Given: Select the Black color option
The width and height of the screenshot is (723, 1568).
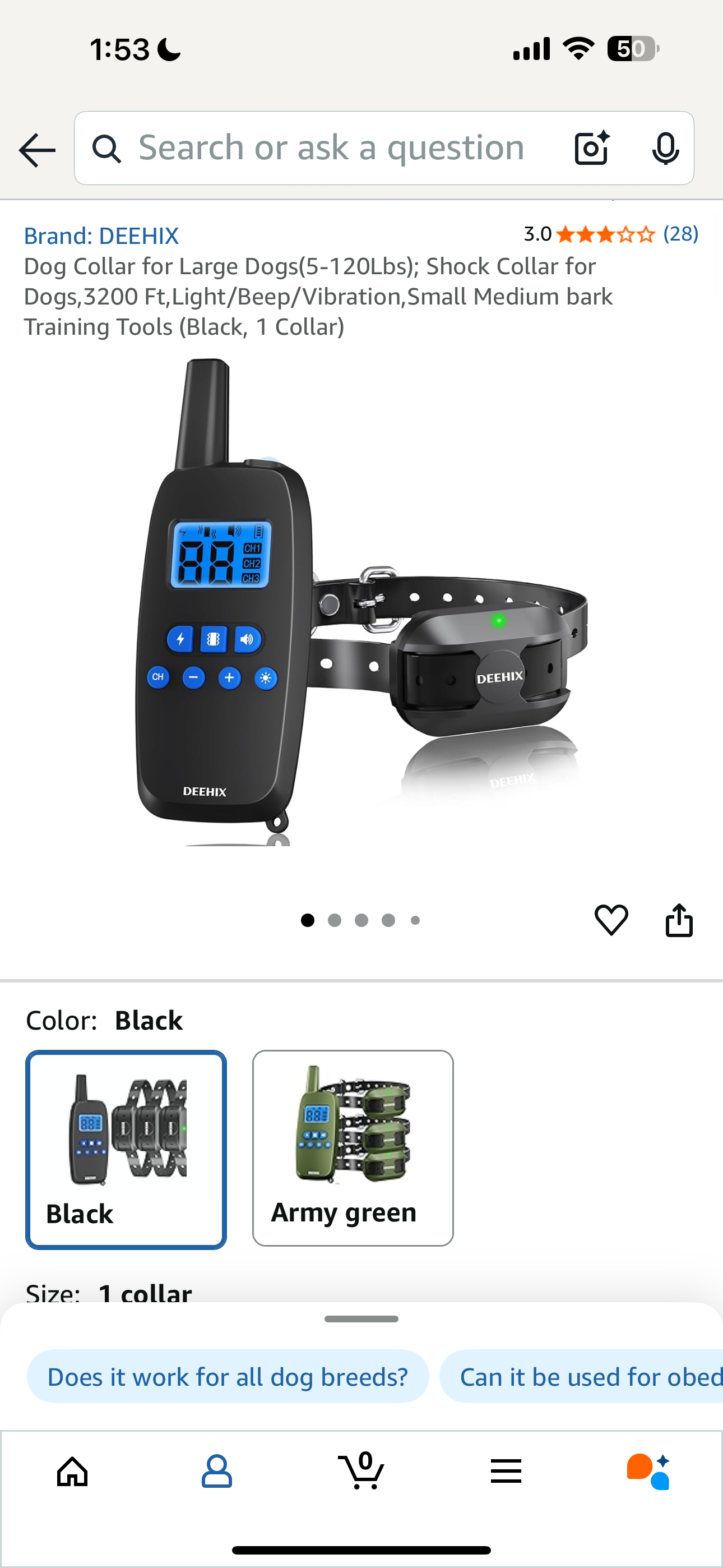Looking at the screenshot, I should click(x=126, y=1149).
